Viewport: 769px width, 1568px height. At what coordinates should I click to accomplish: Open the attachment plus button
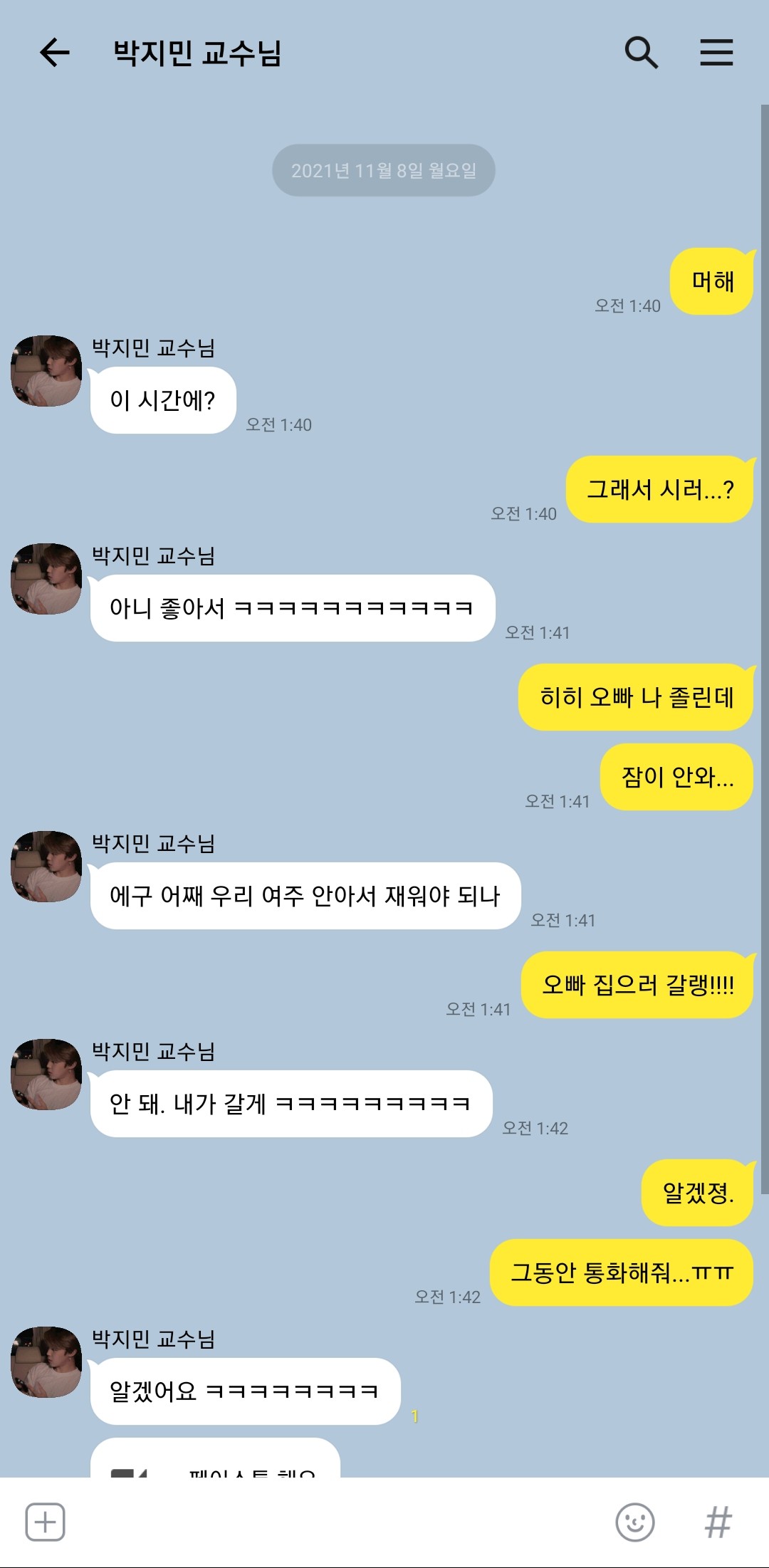(46, 1522)
